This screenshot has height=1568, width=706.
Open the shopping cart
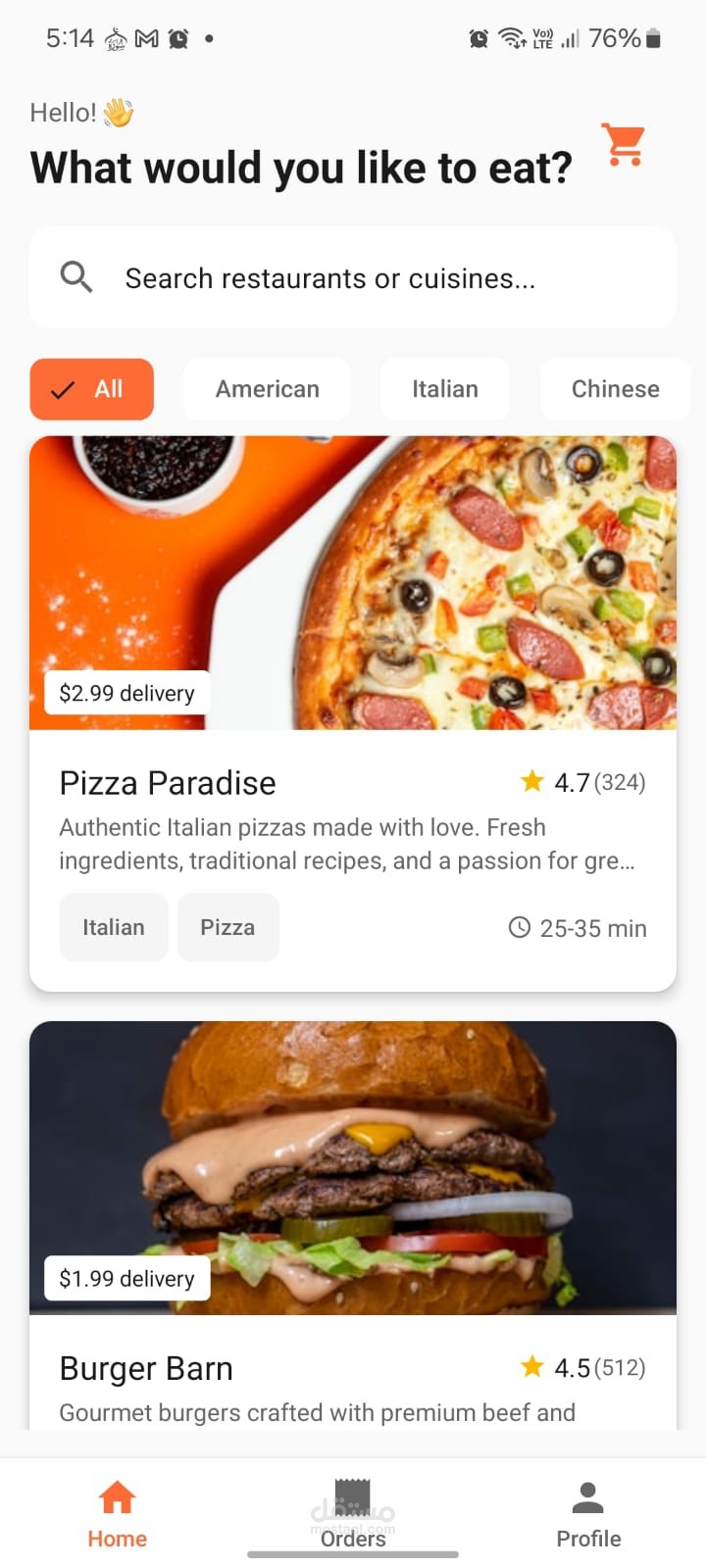click(x=624, y=145)
